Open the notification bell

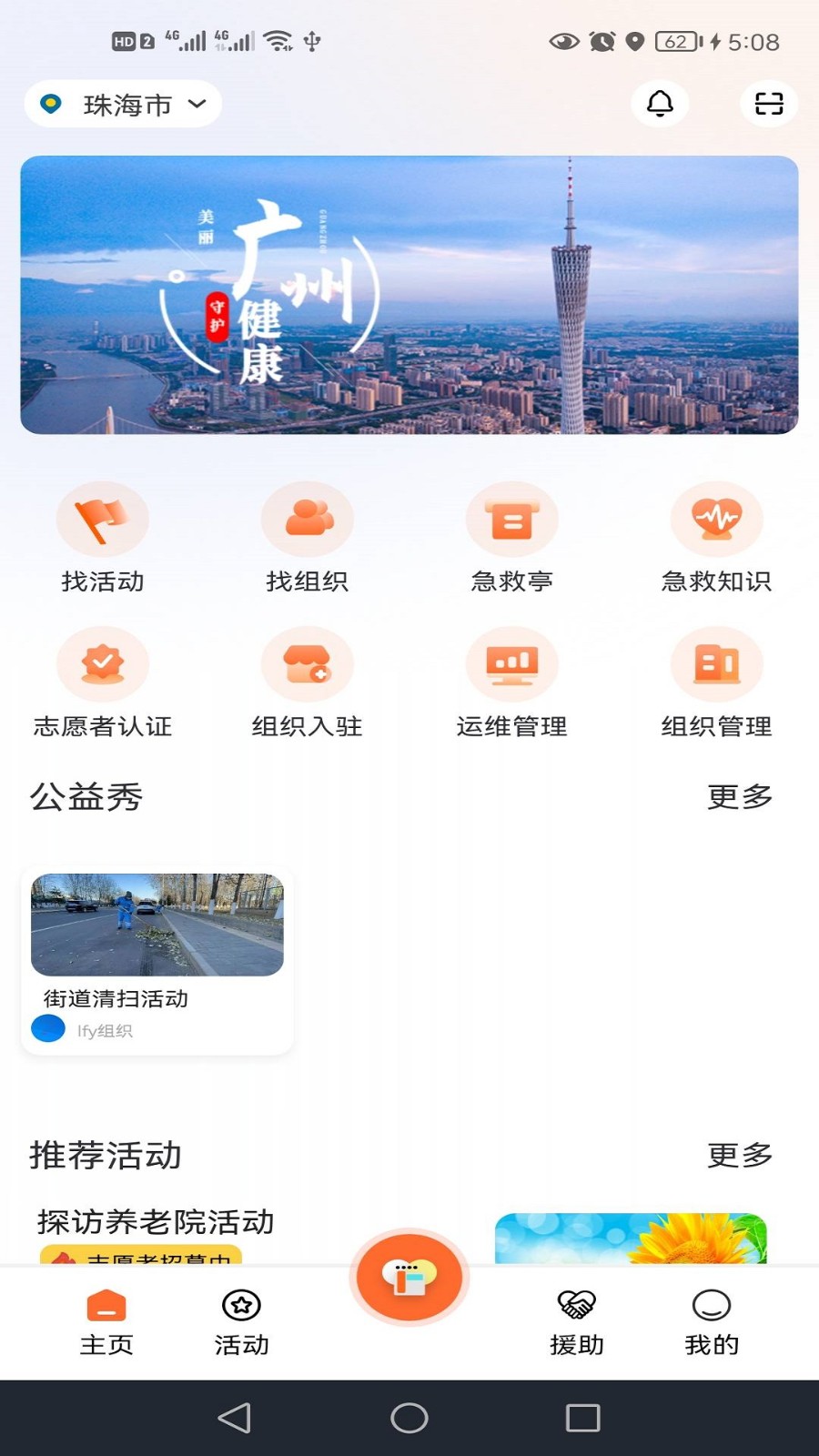pos(660,104)
